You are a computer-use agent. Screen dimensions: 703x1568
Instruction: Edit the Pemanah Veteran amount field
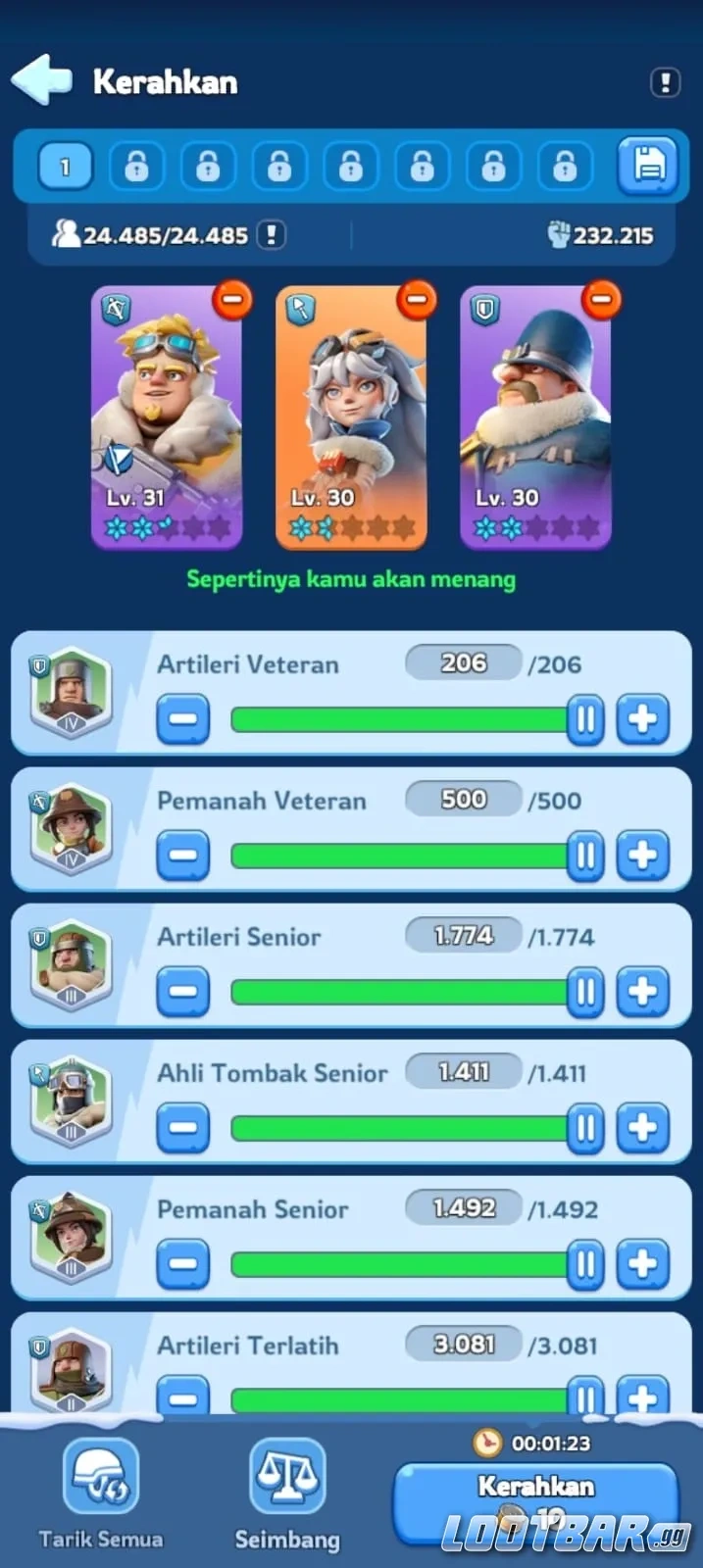click(x=464, y=800)
